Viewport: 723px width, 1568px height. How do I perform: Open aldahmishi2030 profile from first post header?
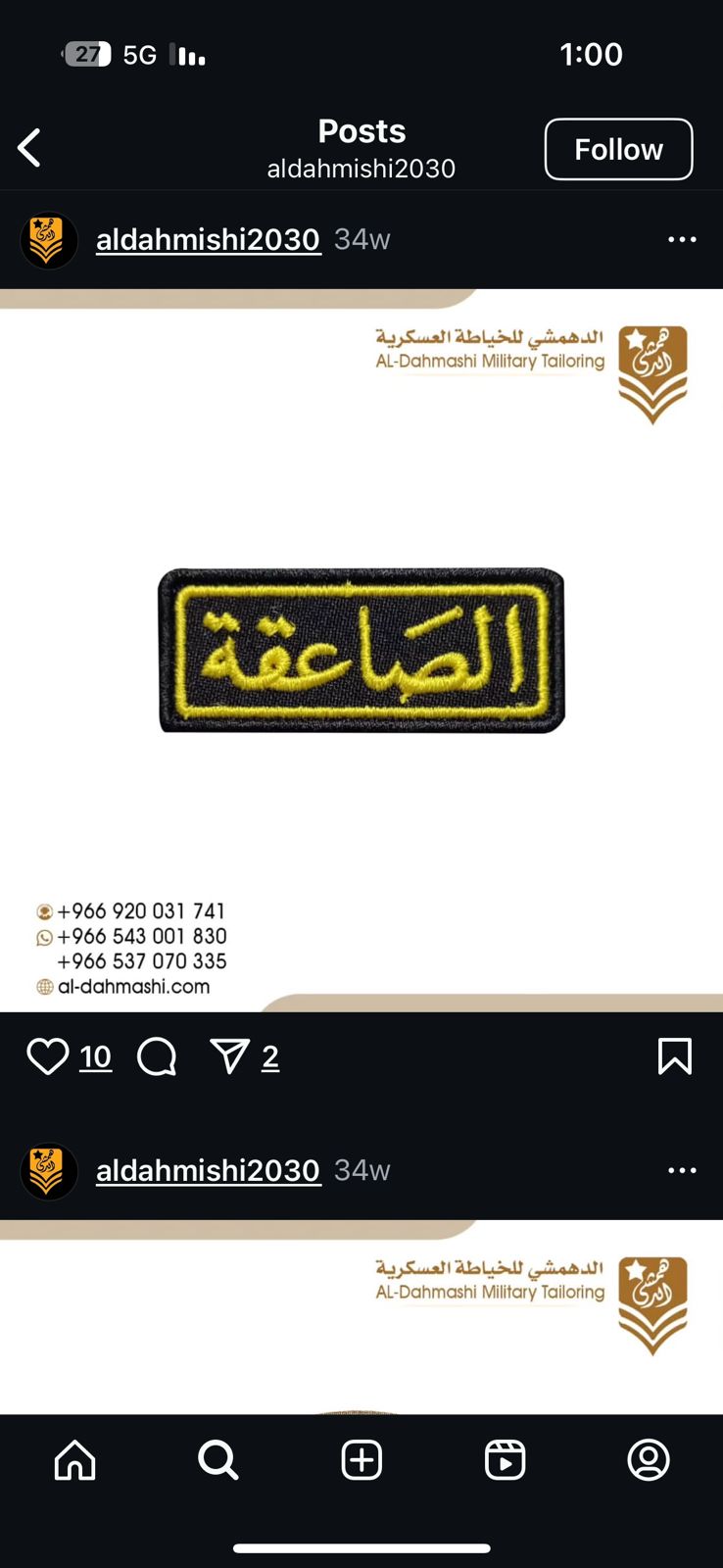coord(208,239)
